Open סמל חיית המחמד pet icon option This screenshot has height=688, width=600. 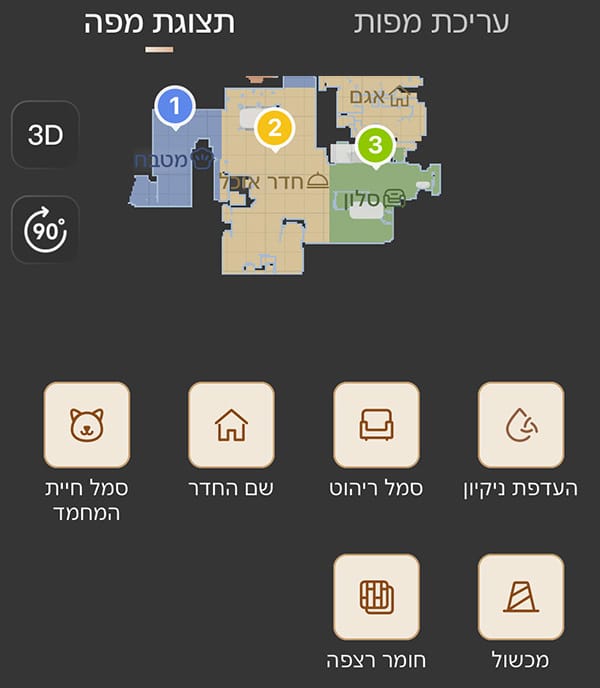87,425
